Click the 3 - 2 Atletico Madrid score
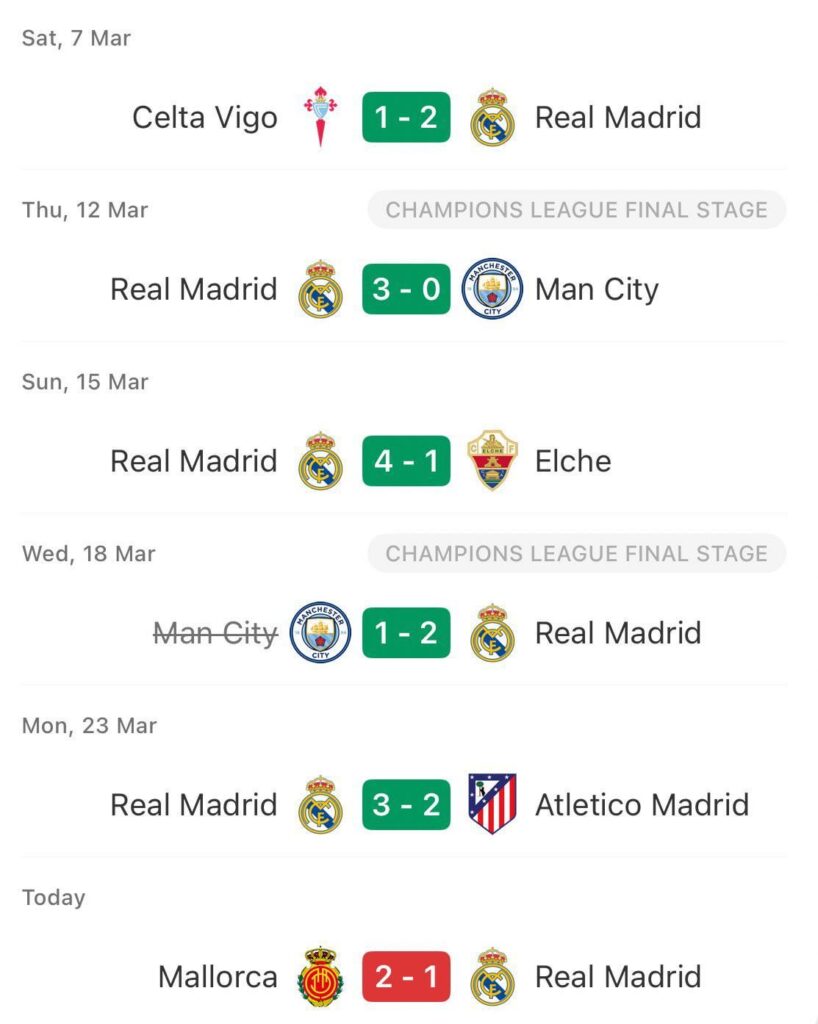 (x=405, y=804)
